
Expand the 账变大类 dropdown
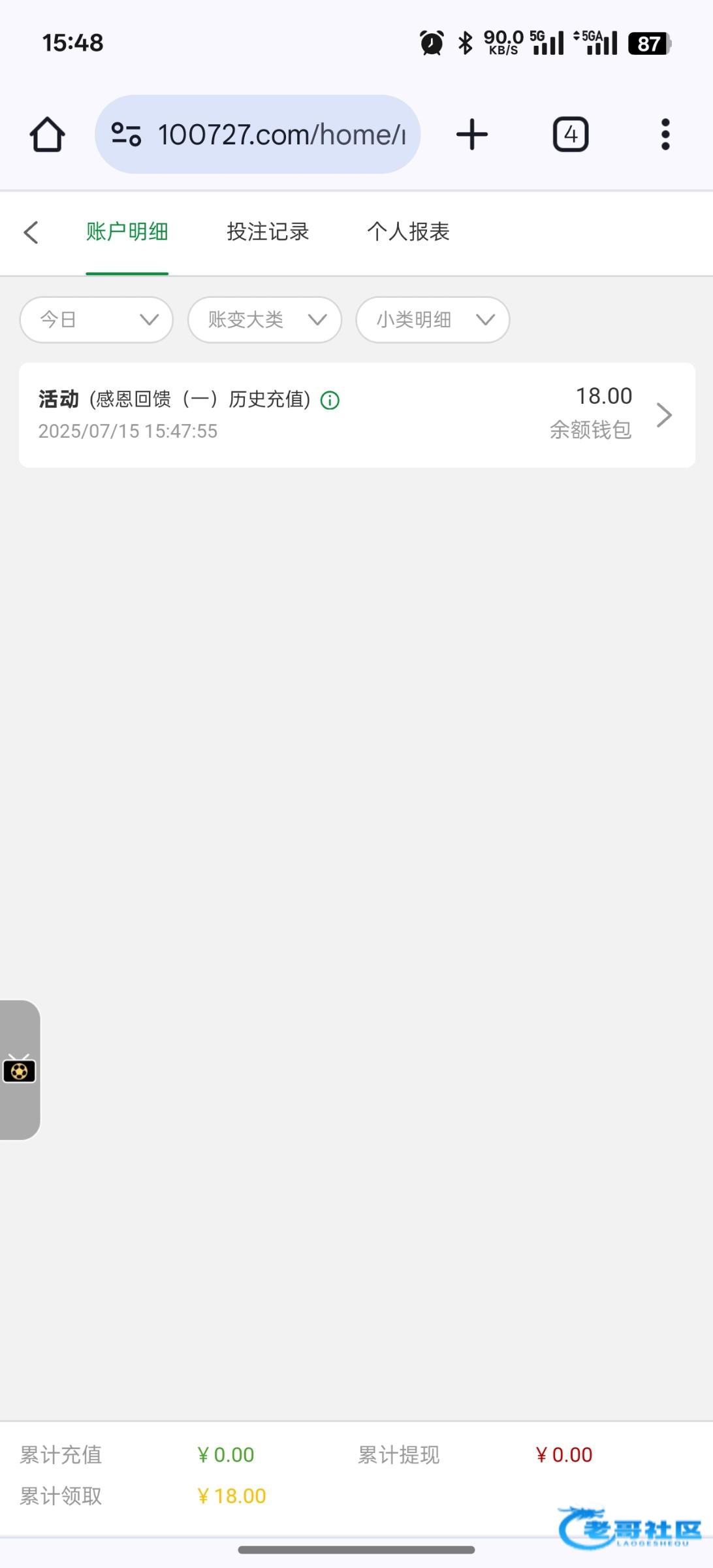[x=264, y=319]
